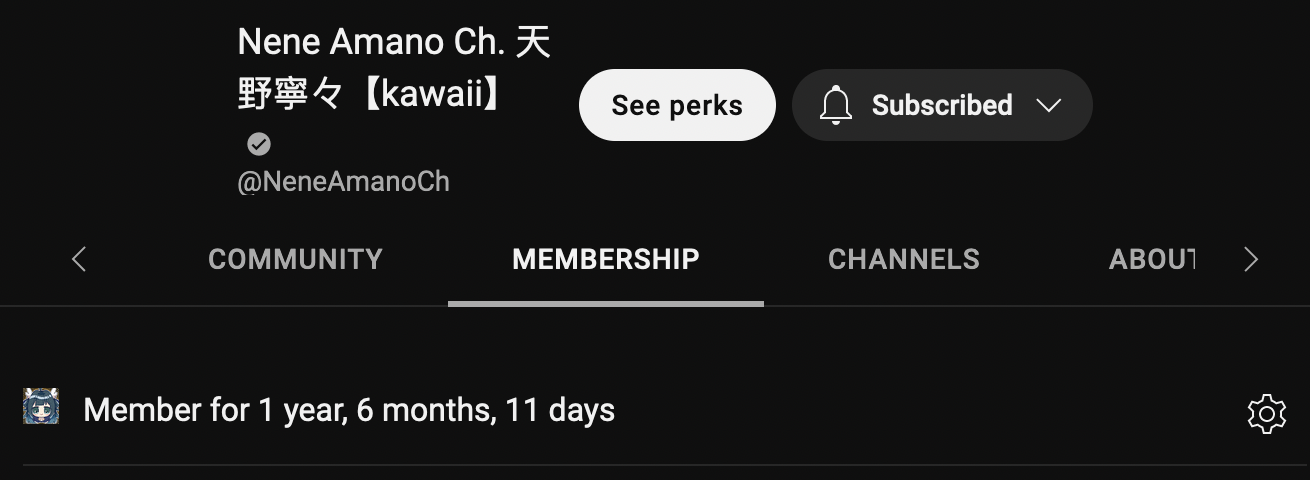The height and width of the screenshot is (480, 1310).
Task: Select the Membership tab
Action: 605,260
